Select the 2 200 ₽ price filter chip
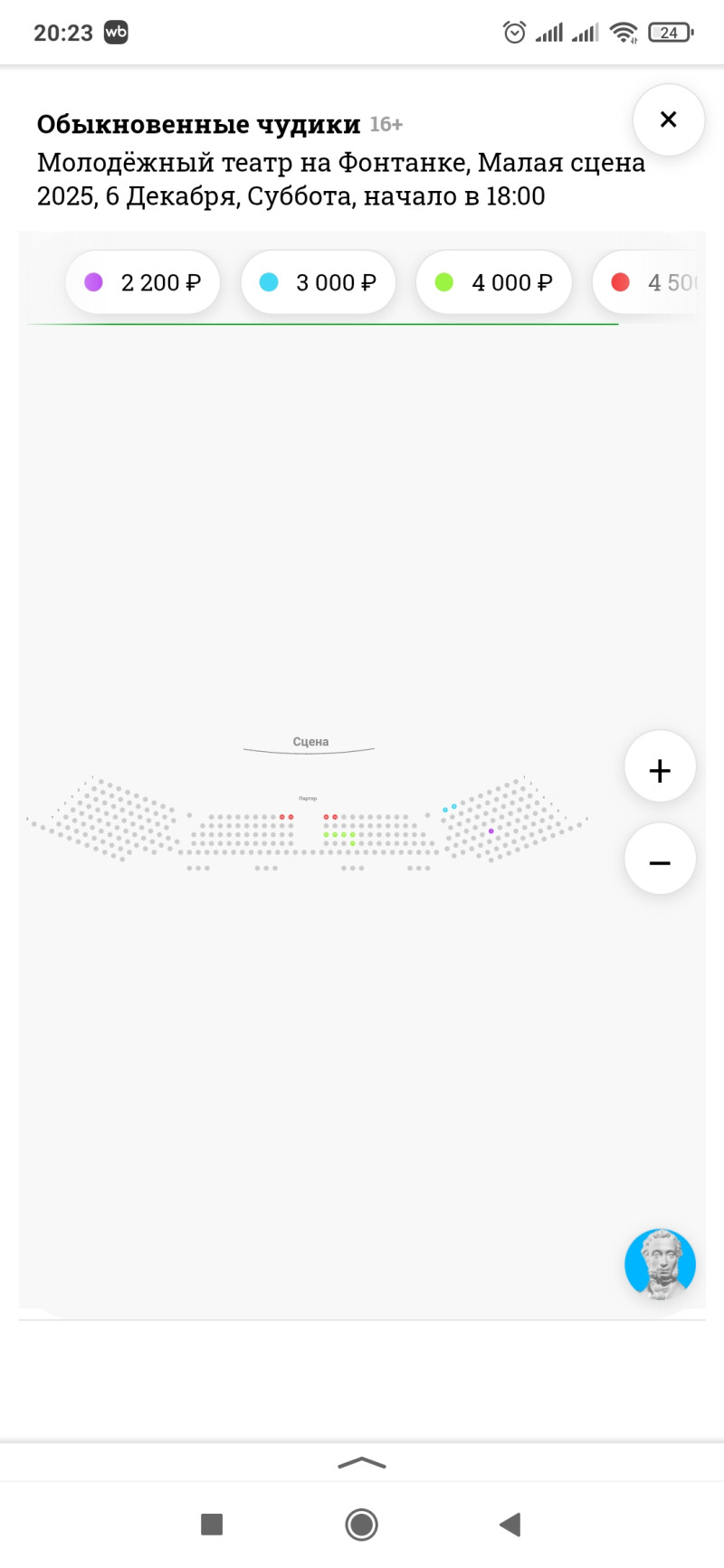724x1568 pixels. pos(143,282)
